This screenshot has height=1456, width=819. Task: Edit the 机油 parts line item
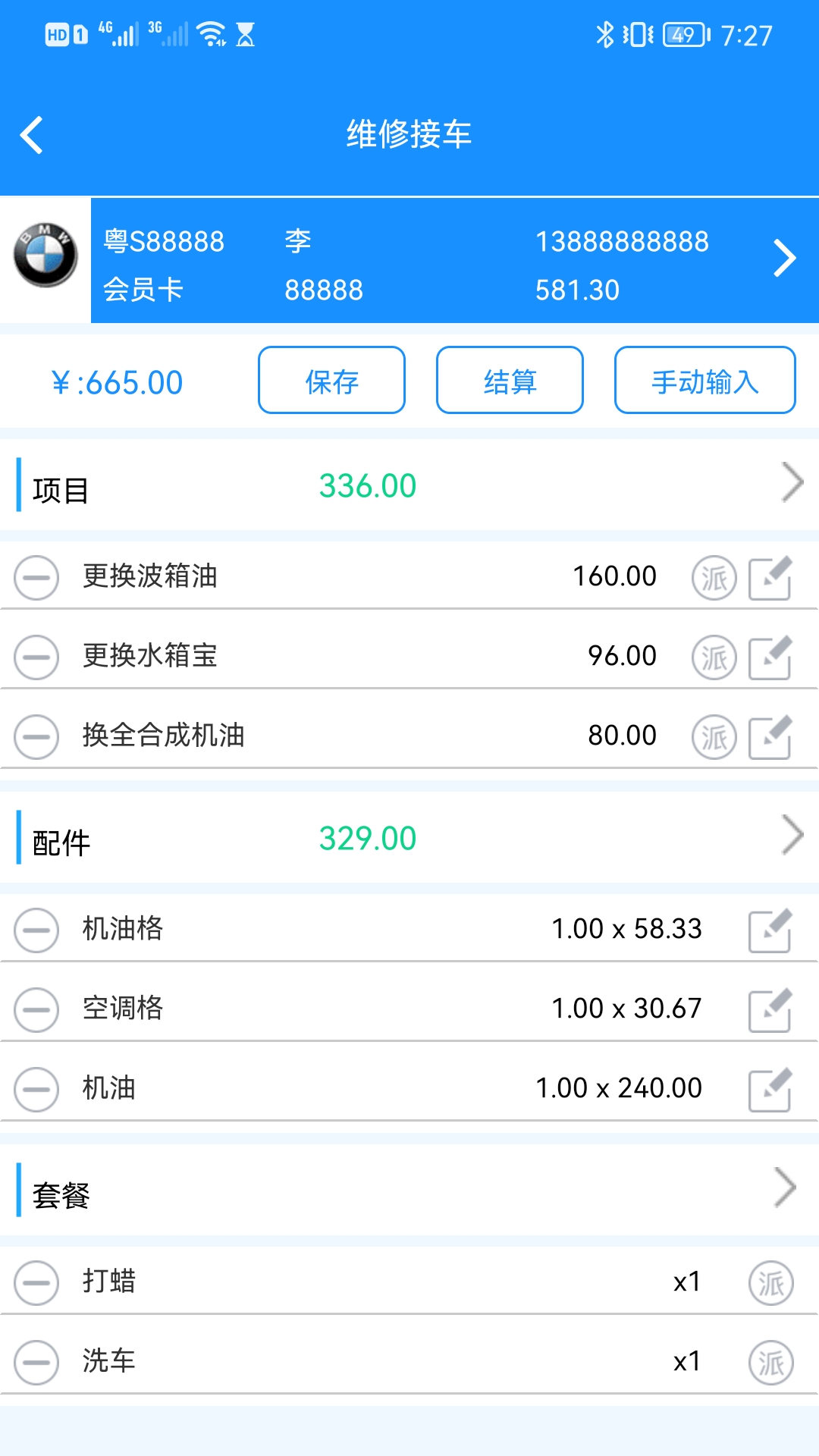(x=769, y=1087)
